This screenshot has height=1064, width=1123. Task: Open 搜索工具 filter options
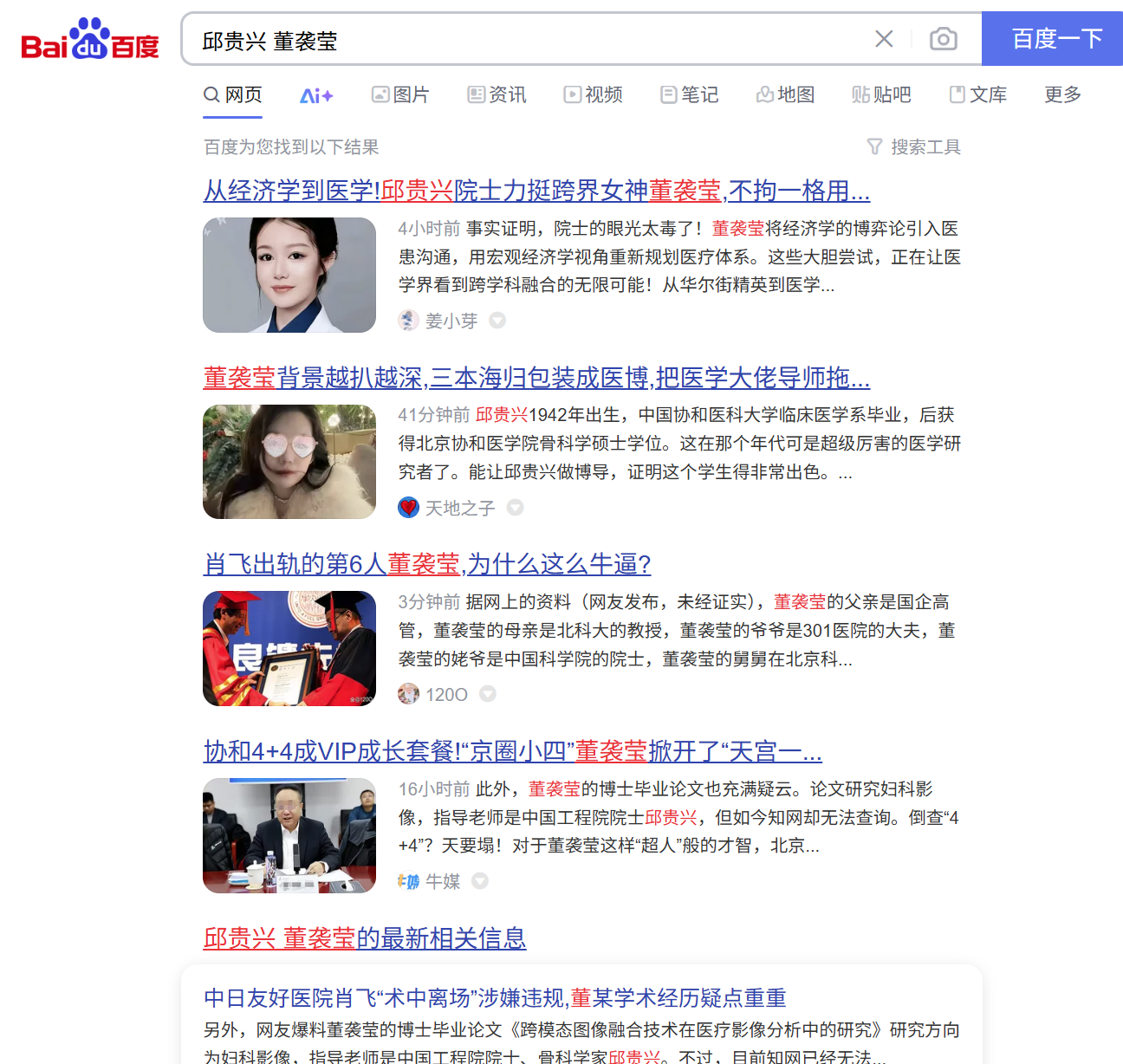coord(914,147)
